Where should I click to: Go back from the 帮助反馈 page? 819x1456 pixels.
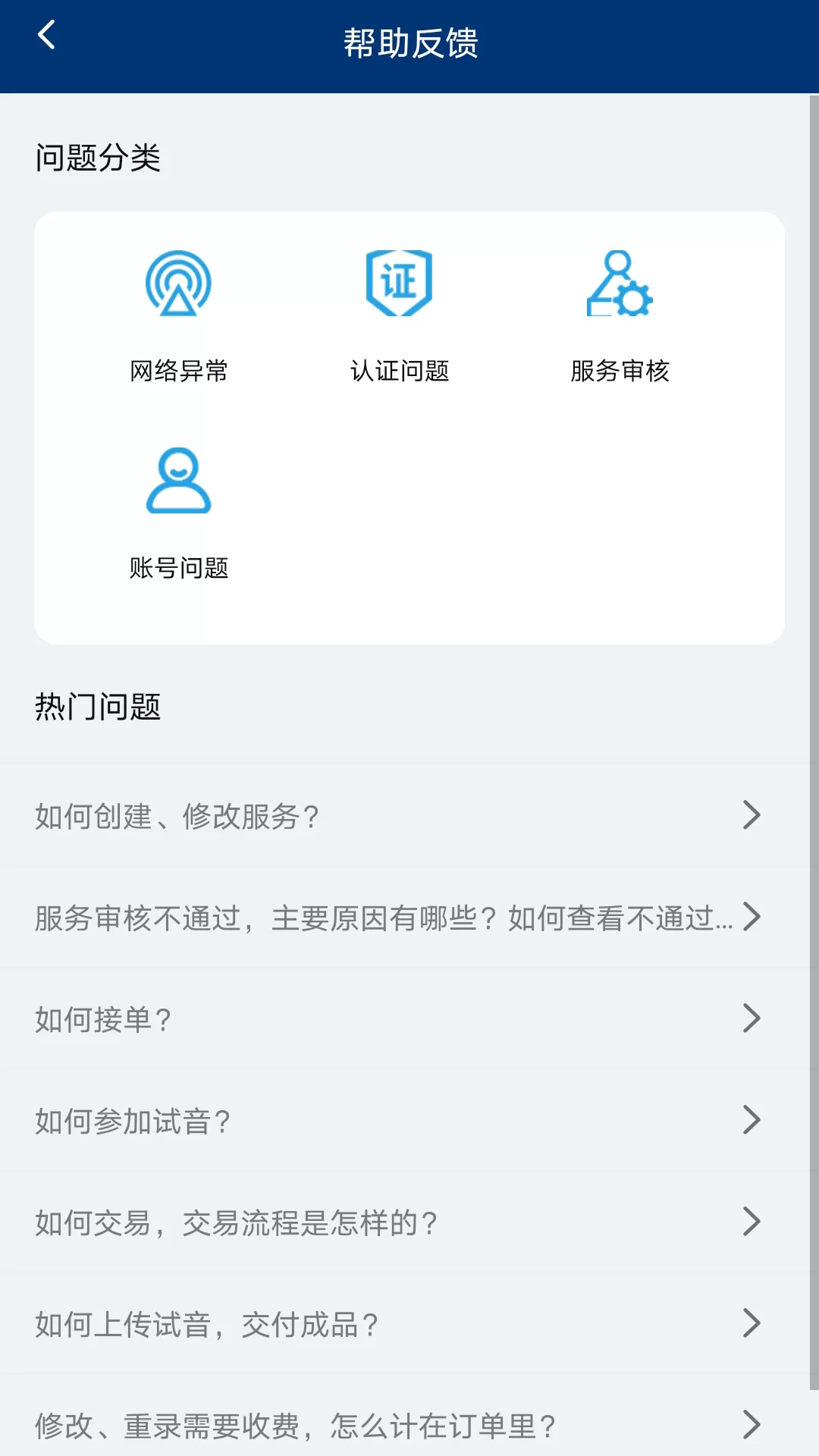[x=47, y=36]
